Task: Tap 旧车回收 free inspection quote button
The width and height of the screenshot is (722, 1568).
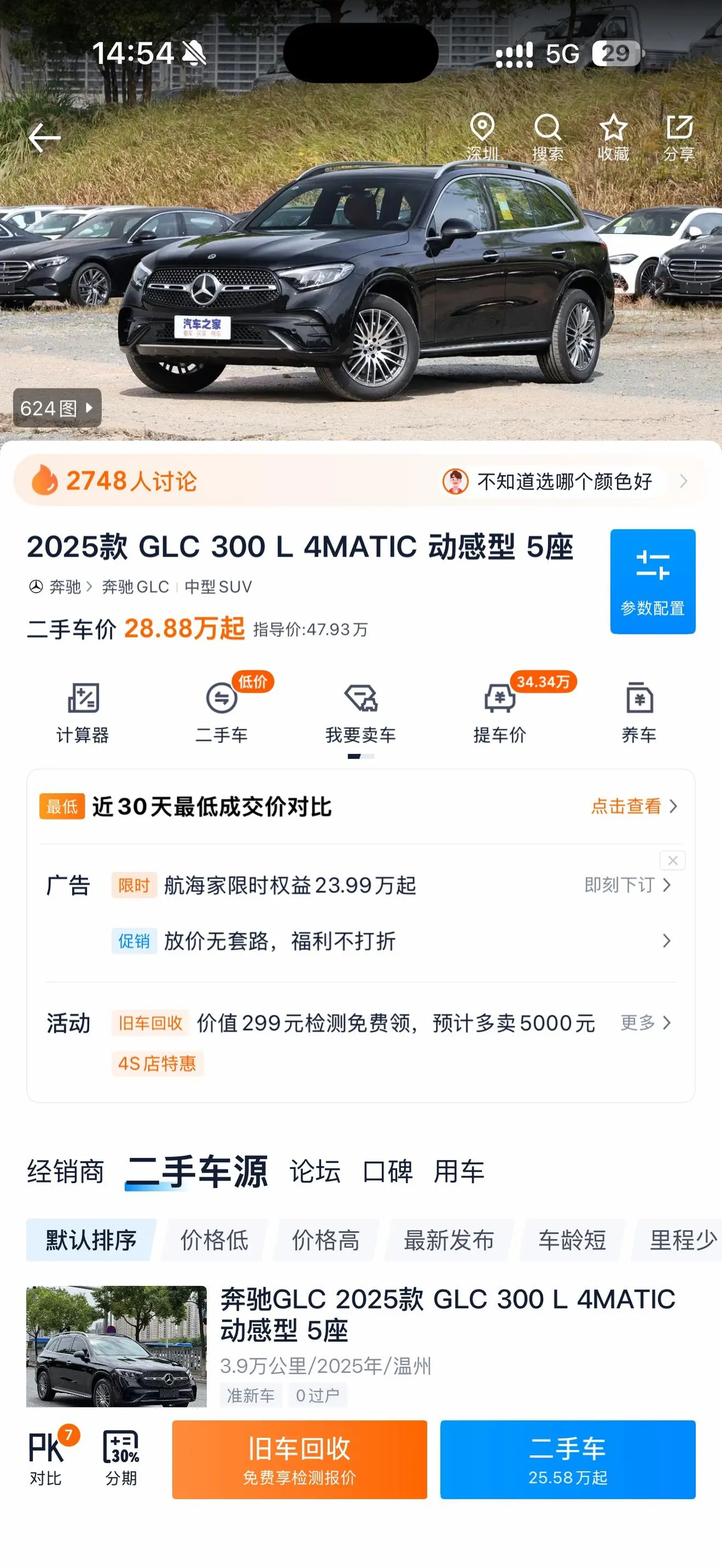Action: [x=300, y=1459]
